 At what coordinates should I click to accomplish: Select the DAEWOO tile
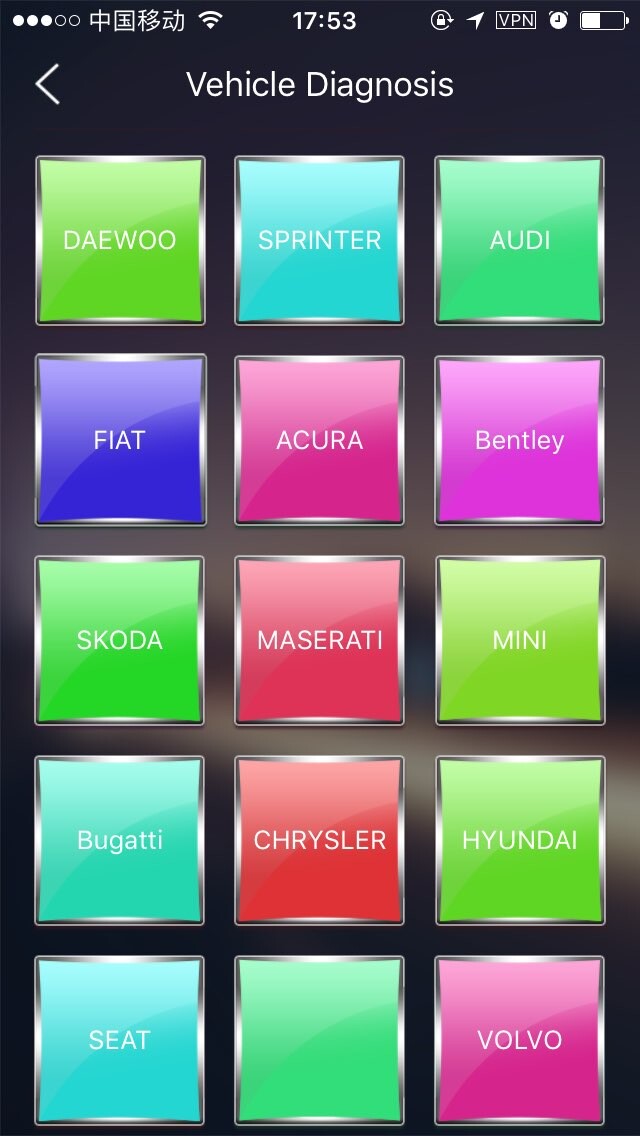[x=120, y=240]
